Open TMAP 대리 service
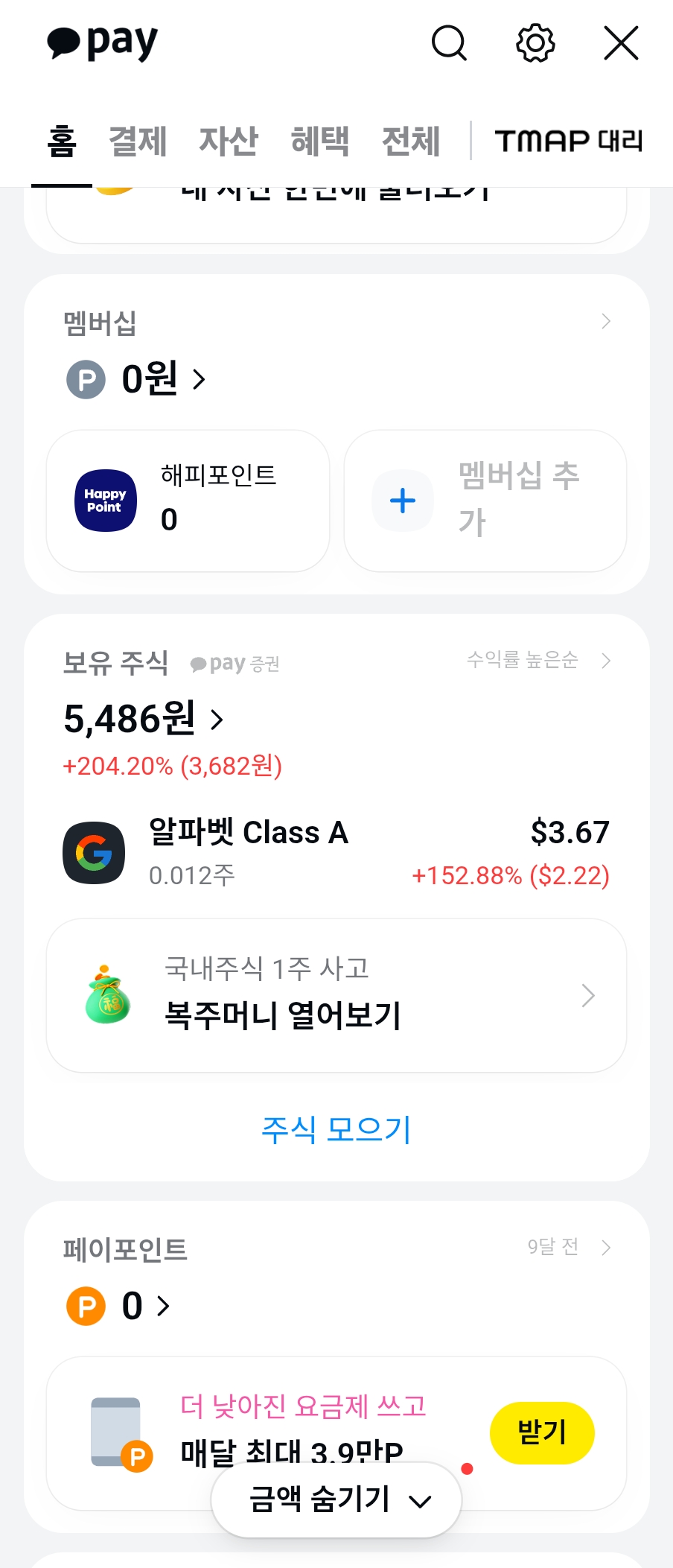 coord(569,141)
